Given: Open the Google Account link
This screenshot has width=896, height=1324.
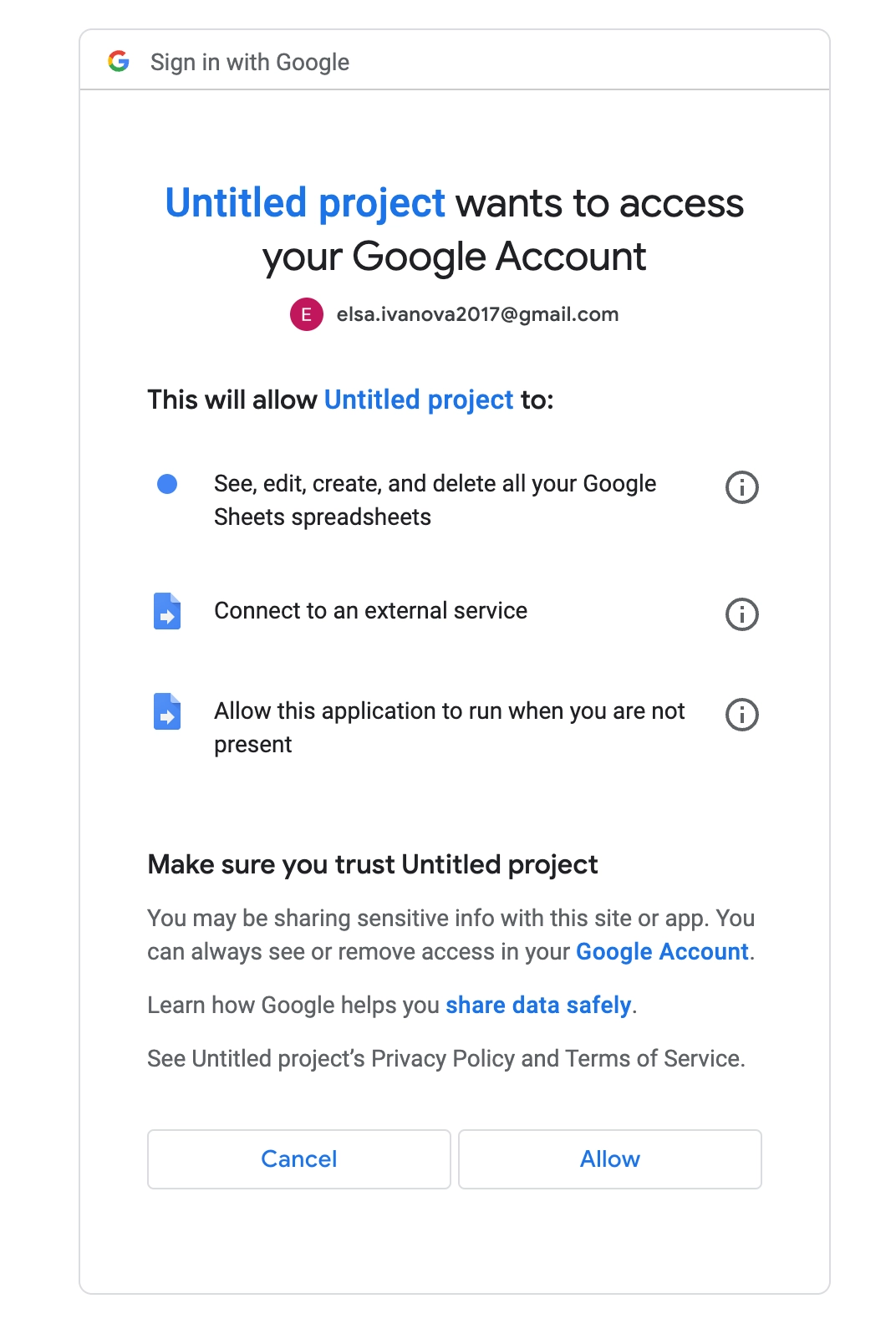Looking at the screenshot, I should (x=662, y=952).
